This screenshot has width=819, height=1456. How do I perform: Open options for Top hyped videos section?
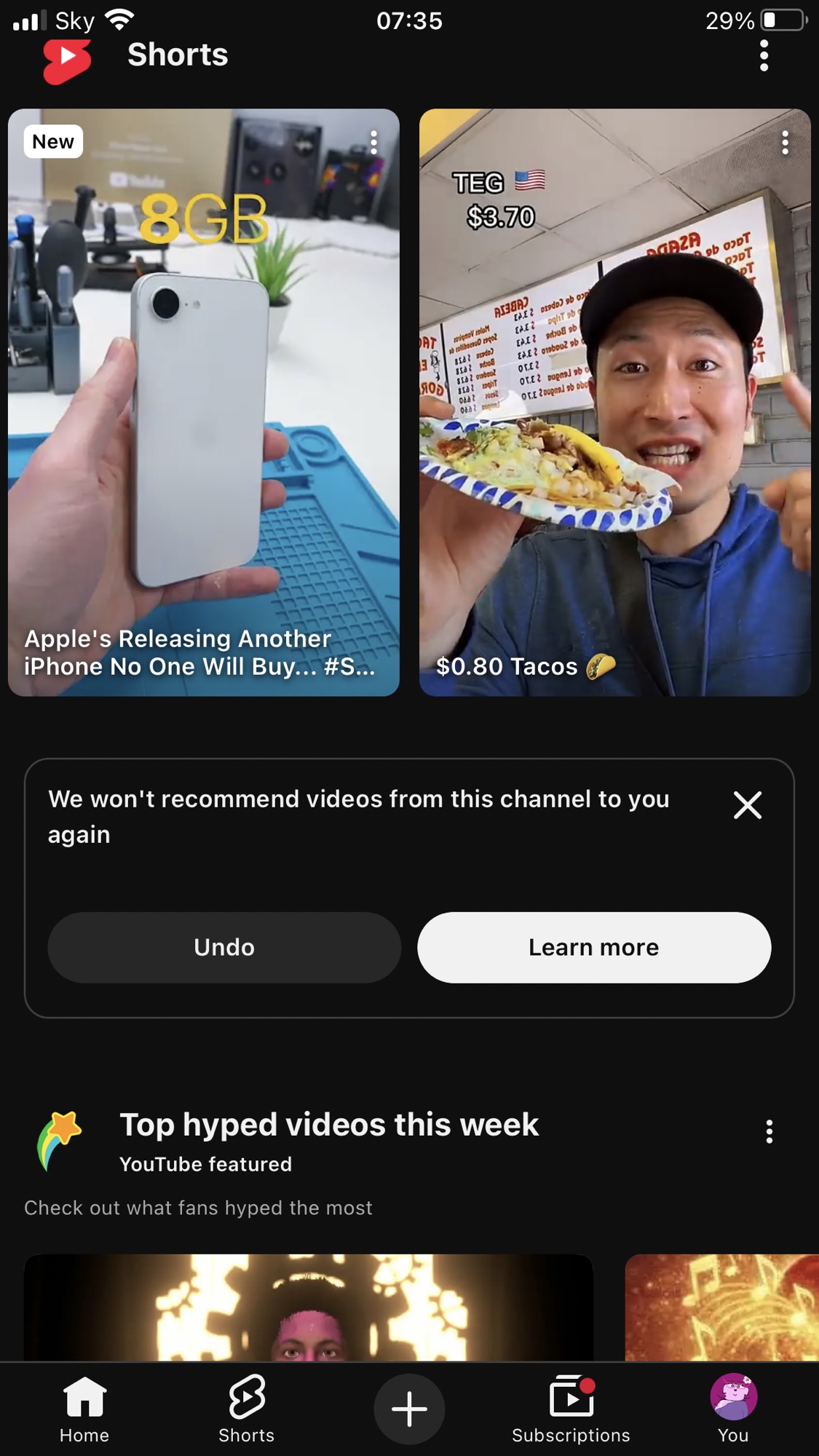pyautogui.click(x=769, y=1131)
